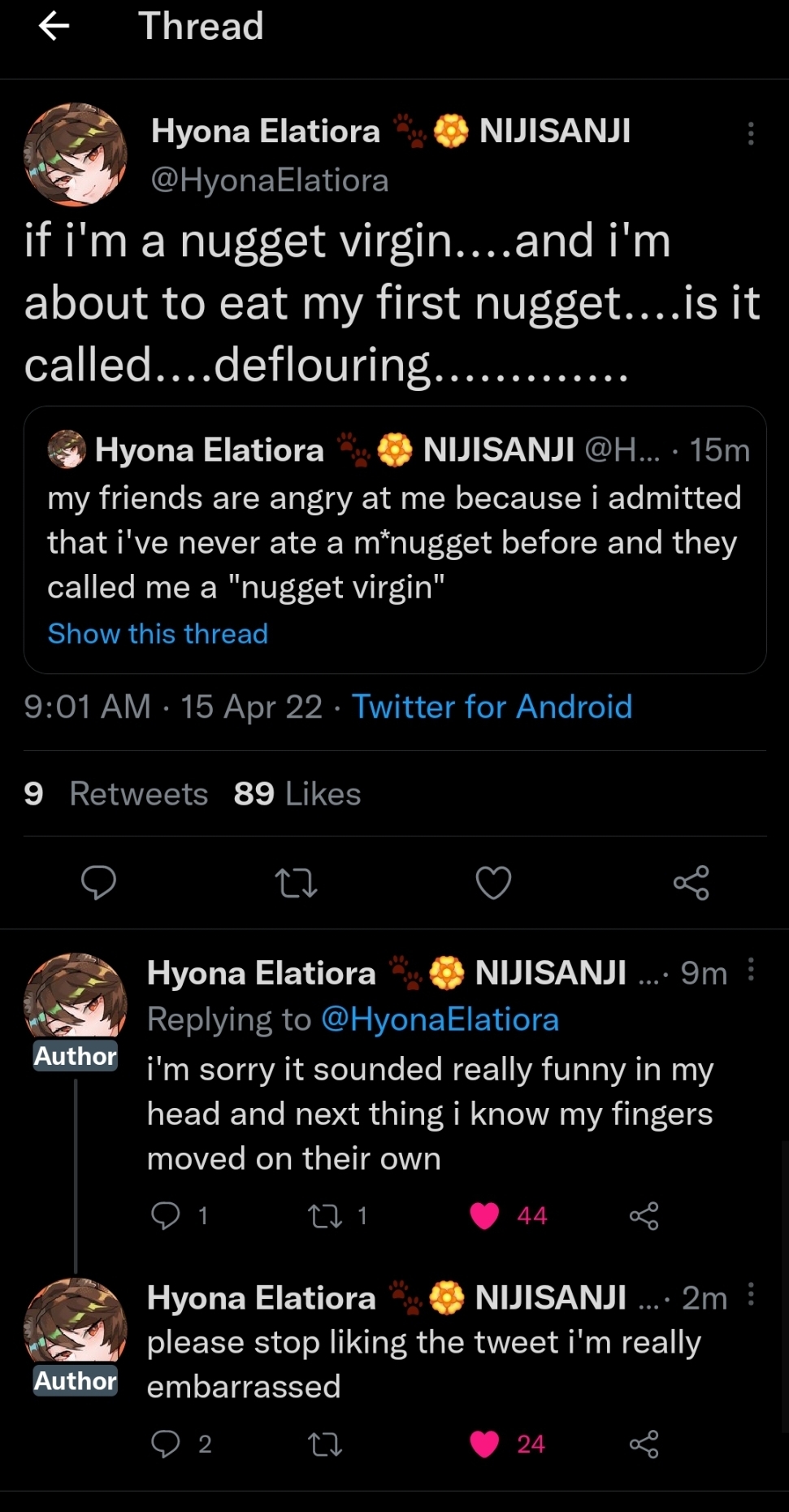789x1512 pixels.
Task: Unlike the reply with 44 likes
Action: (485, 1216)
